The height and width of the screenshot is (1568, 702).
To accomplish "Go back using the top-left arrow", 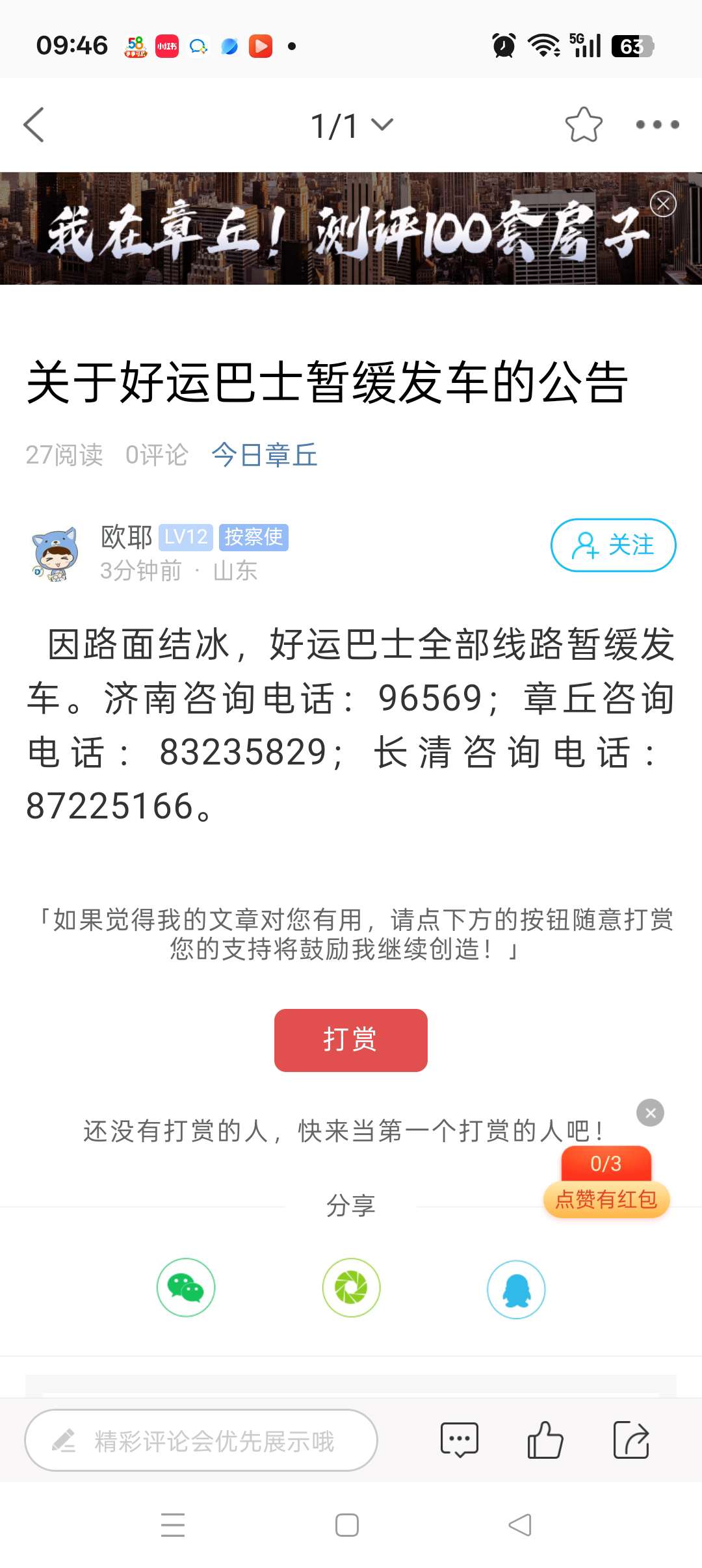I will [x=34, y=125].
